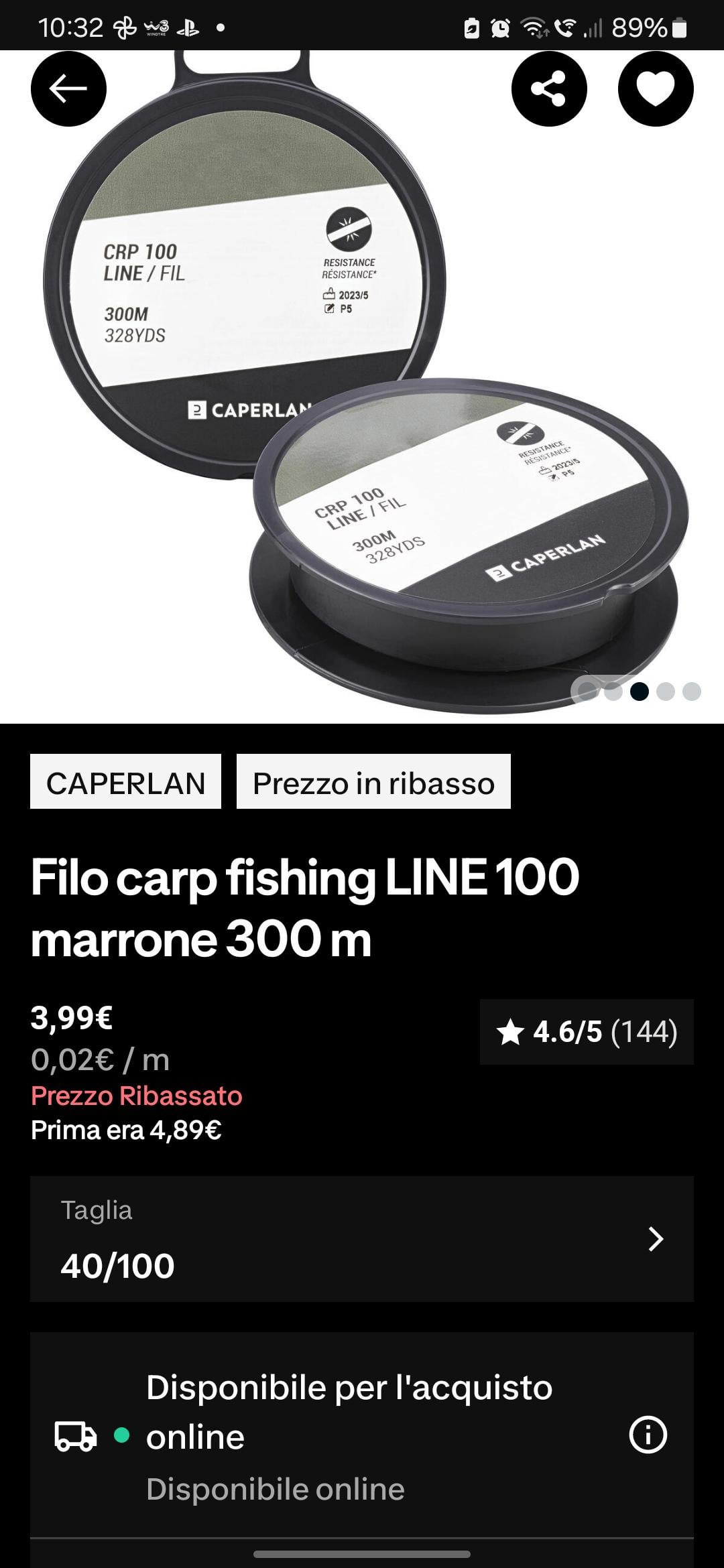Go back using the arrow button
The width and height of the screenshot is (724, 1568).
tap(68, 88)
